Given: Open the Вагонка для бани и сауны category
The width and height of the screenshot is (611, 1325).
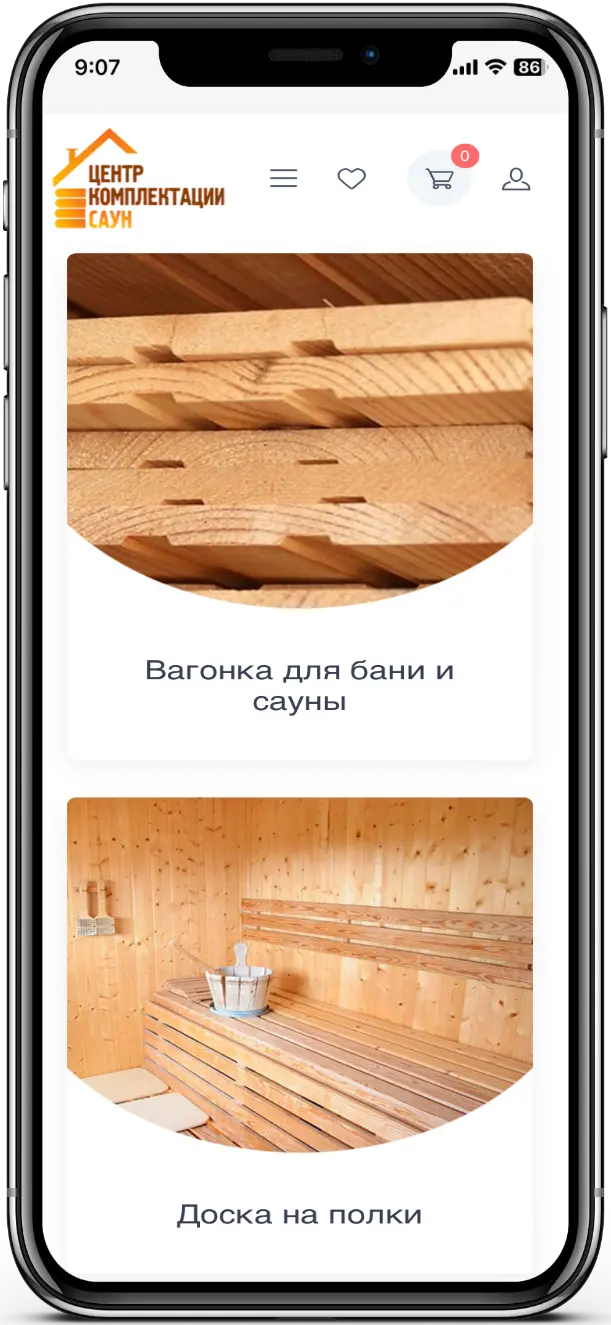Looking at the screenshot, I should [300, 506].
